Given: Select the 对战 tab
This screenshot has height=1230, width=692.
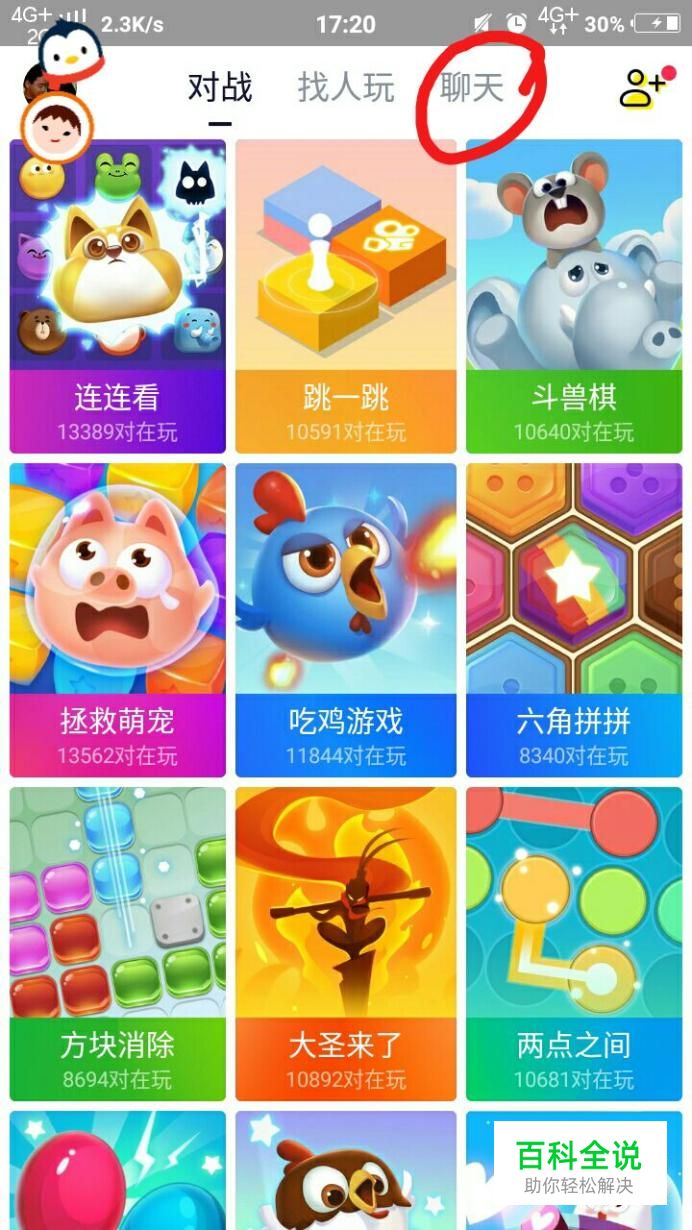Looking at the screenshot, I should (220, 88).
